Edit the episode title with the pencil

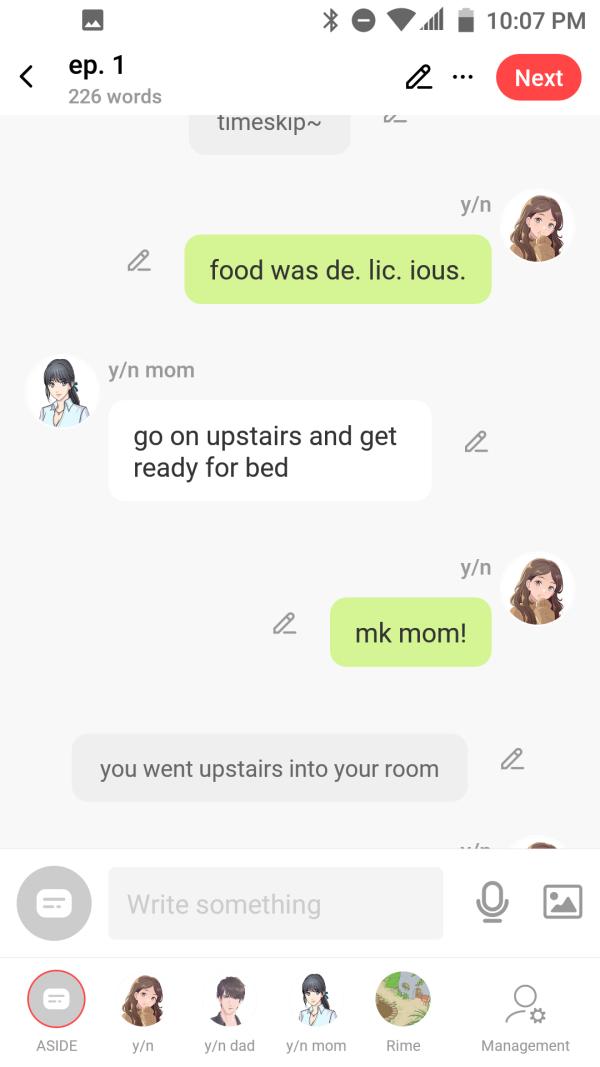418,77
